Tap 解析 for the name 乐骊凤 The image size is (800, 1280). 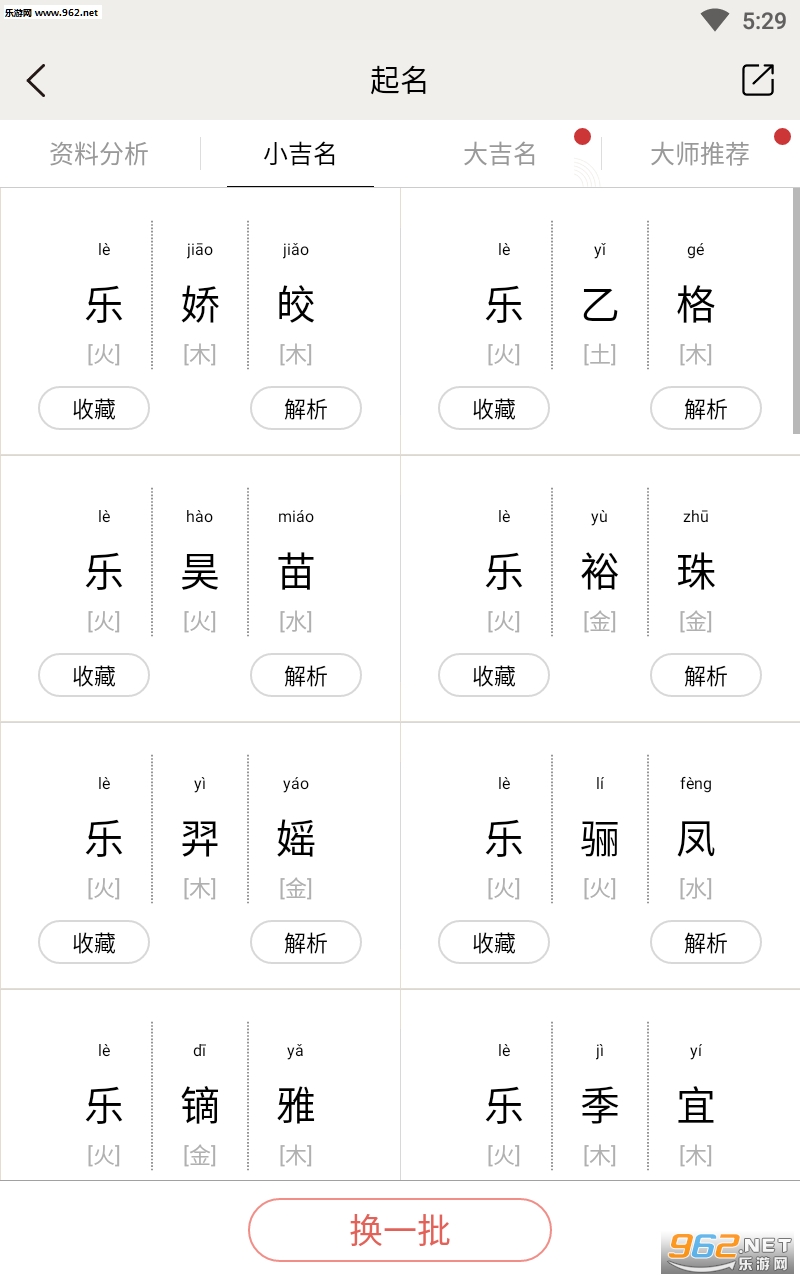[706, 943]
